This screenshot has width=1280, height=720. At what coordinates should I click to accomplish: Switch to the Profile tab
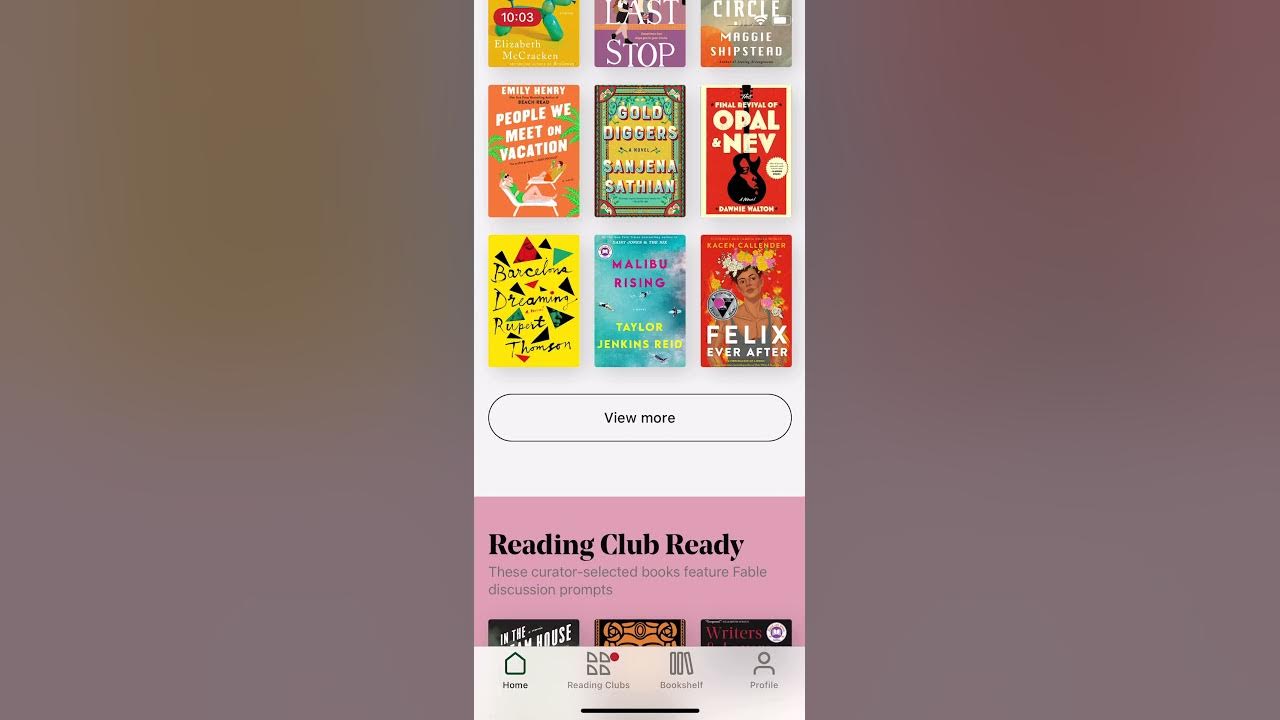click(764, 671)
